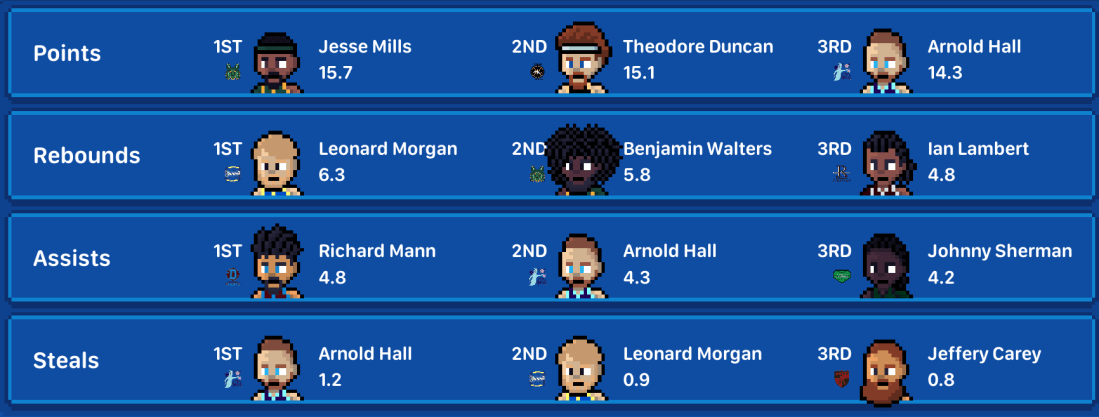View Jeffery Carey, 3rd in Steals
Viewport: 1099px width, 417px height.
tap(983, 354)
